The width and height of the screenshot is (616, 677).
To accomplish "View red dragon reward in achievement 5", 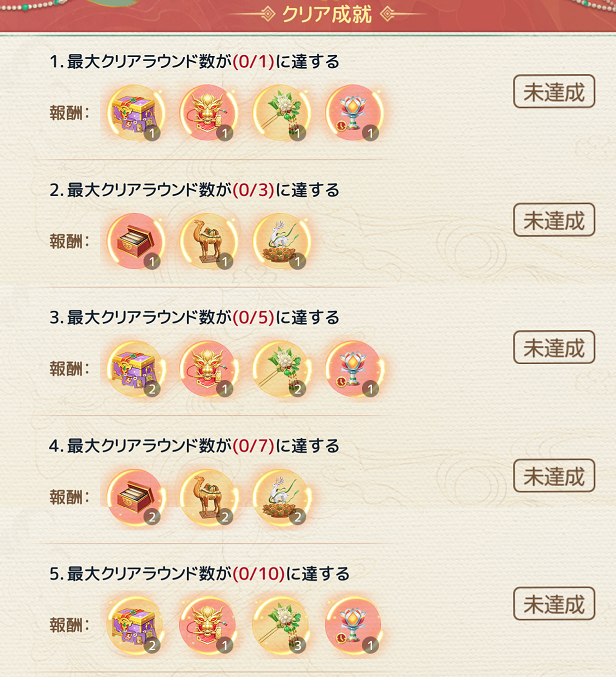I will [x=207, y=624].
